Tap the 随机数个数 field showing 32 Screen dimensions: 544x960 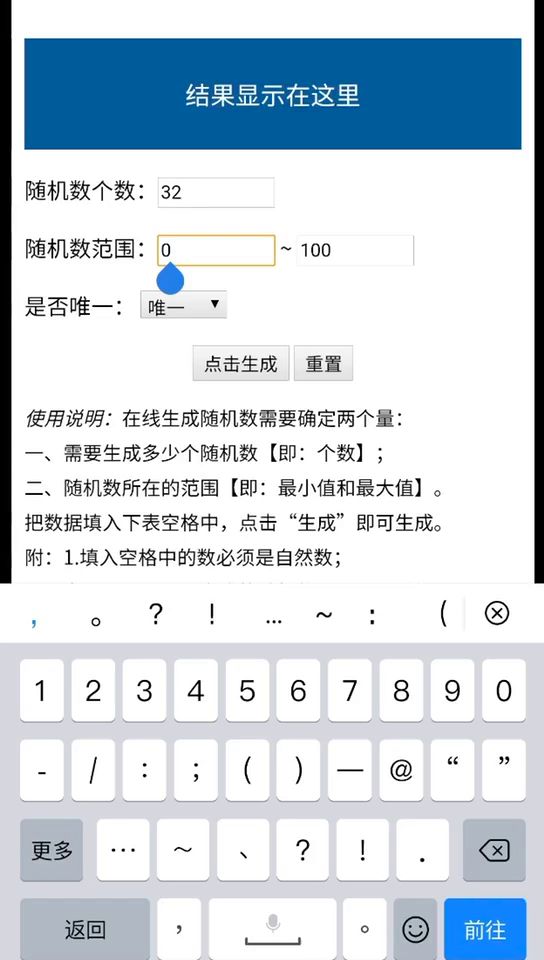point(216,192)
